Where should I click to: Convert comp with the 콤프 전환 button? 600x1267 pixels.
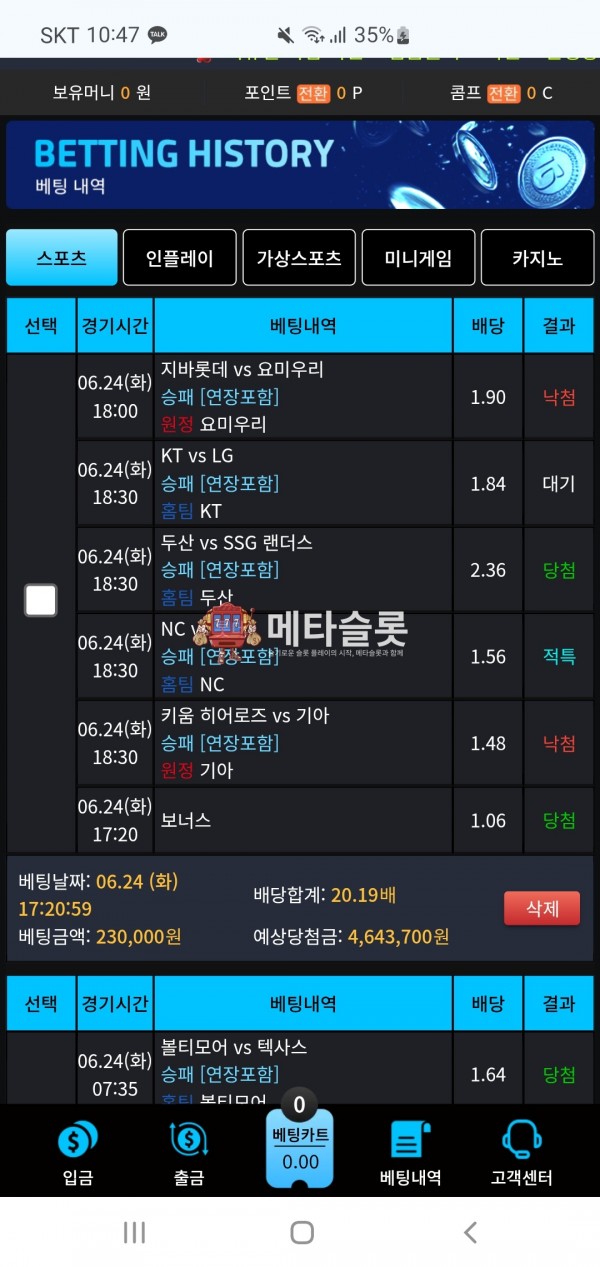pos(503,93)
